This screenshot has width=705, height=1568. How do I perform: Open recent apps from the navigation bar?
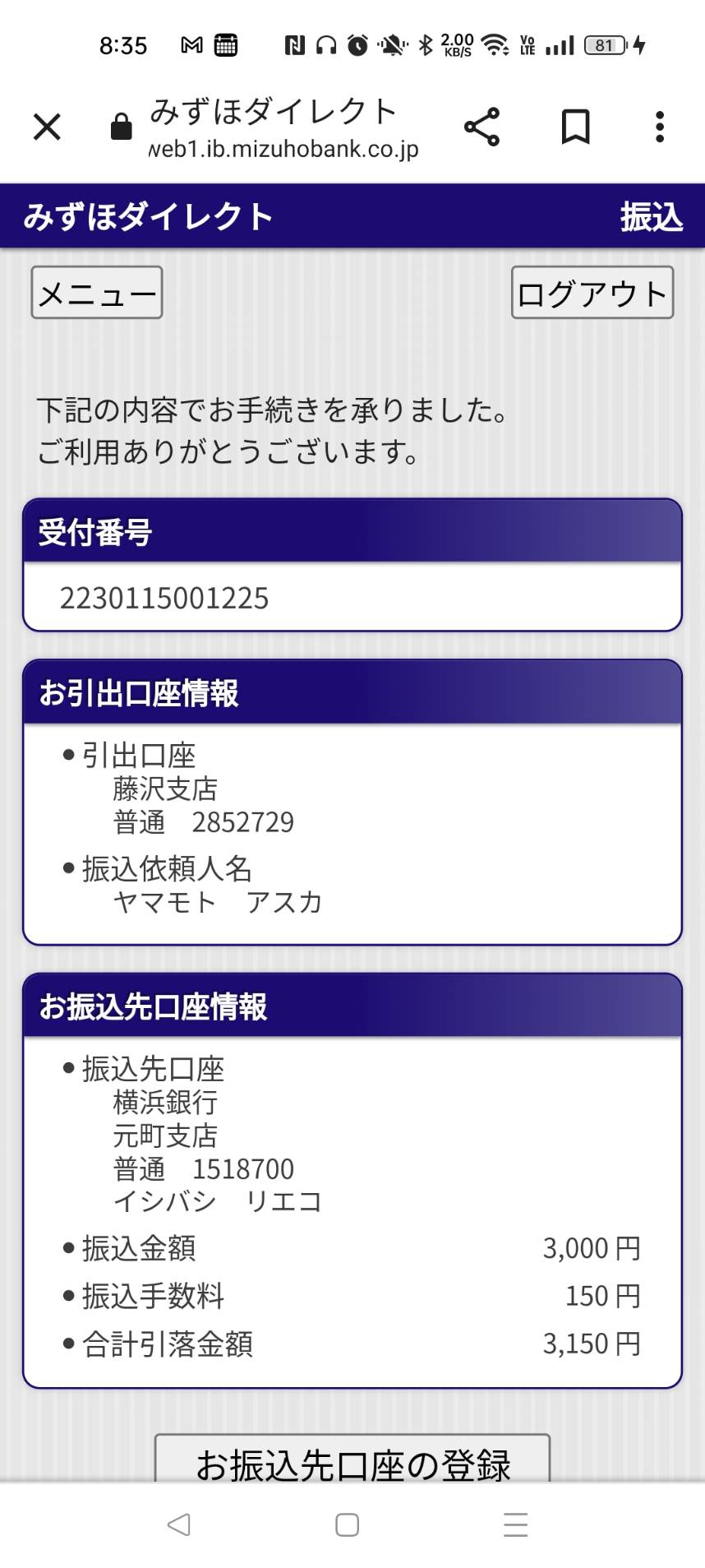click(x=515, y=1524)
